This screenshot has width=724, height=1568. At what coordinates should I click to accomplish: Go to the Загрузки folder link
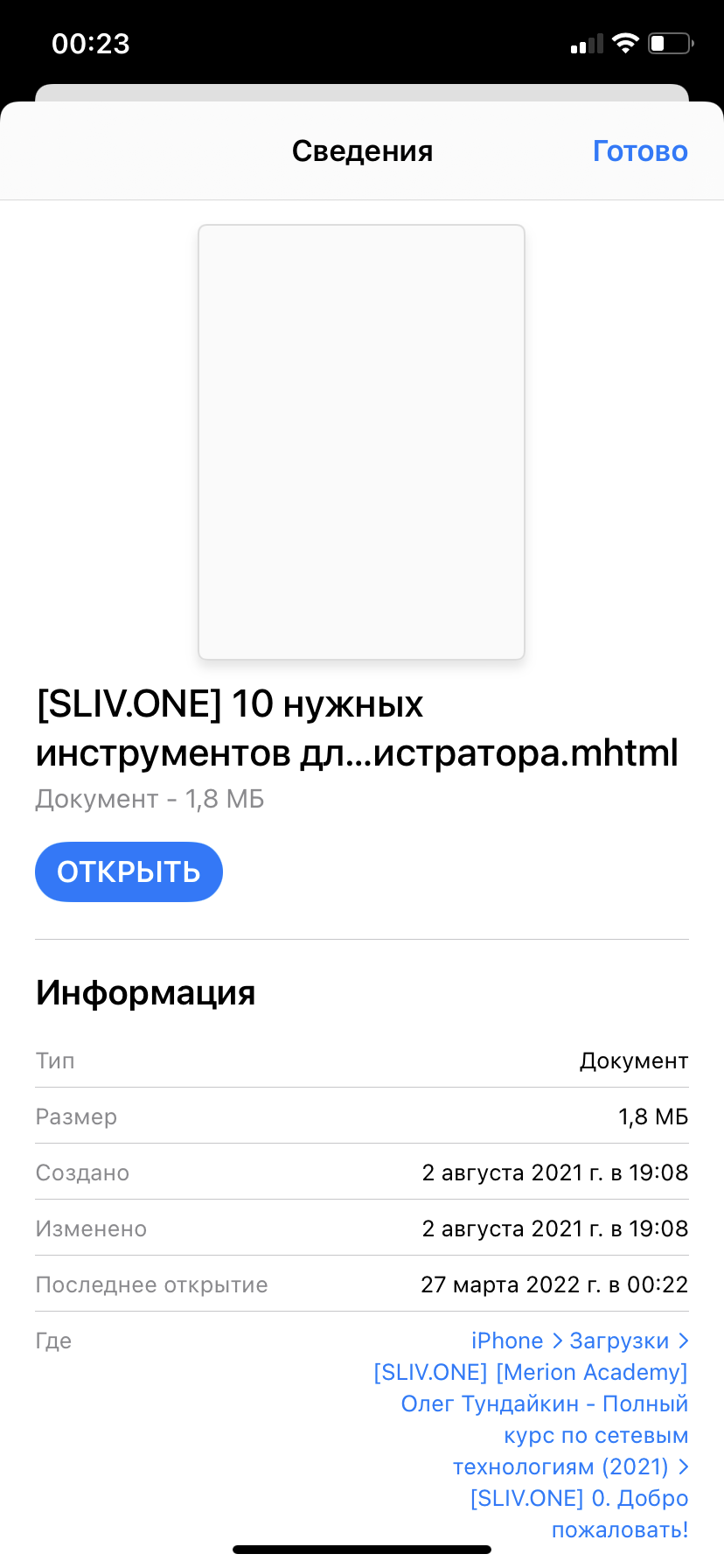point(619,1340)
